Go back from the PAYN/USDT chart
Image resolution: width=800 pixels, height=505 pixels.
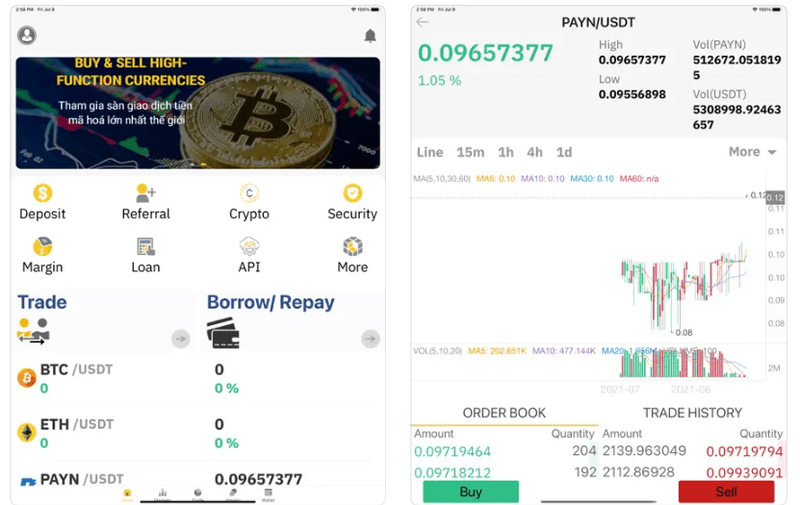tap(422, 22)
